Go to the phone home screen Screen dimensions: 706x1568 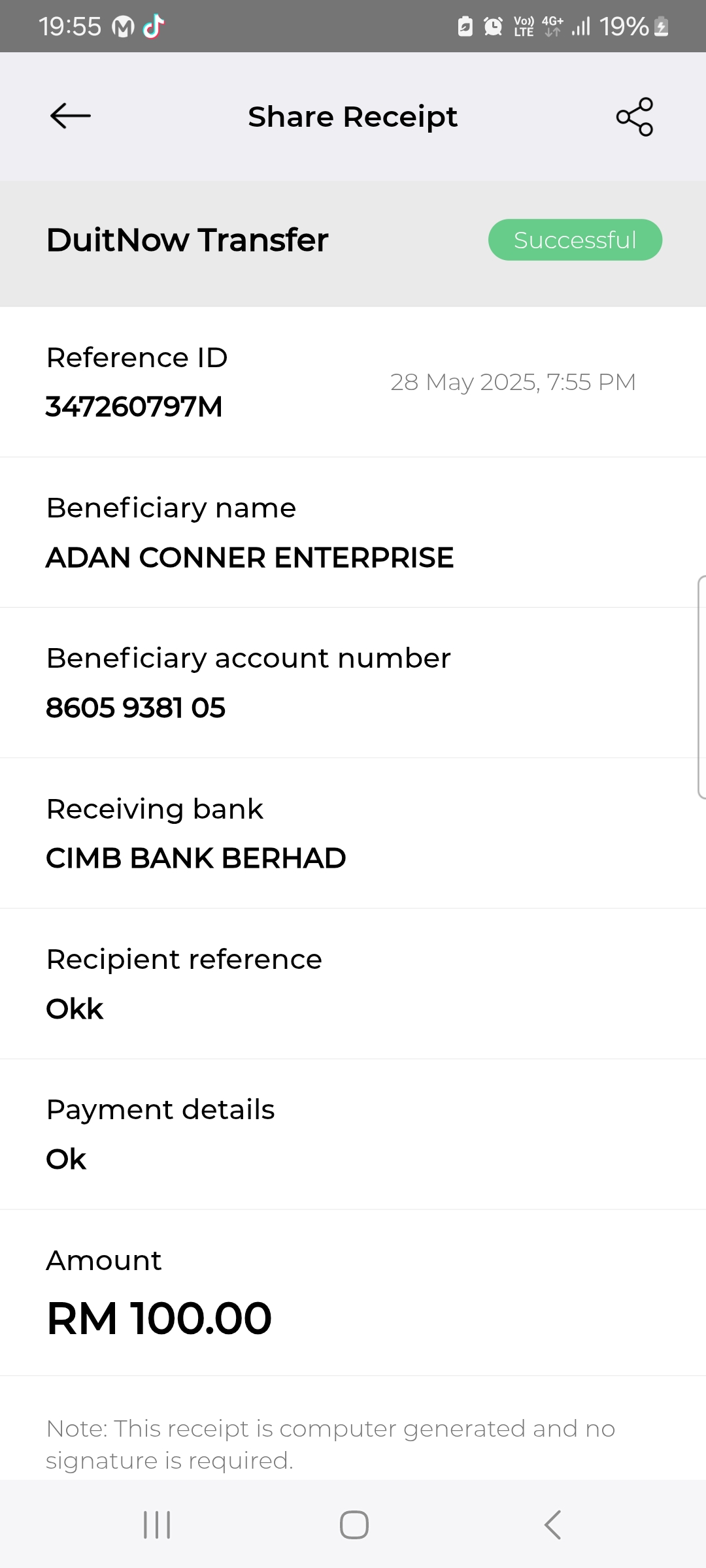pyautogui.click(x=354, y=1525)
